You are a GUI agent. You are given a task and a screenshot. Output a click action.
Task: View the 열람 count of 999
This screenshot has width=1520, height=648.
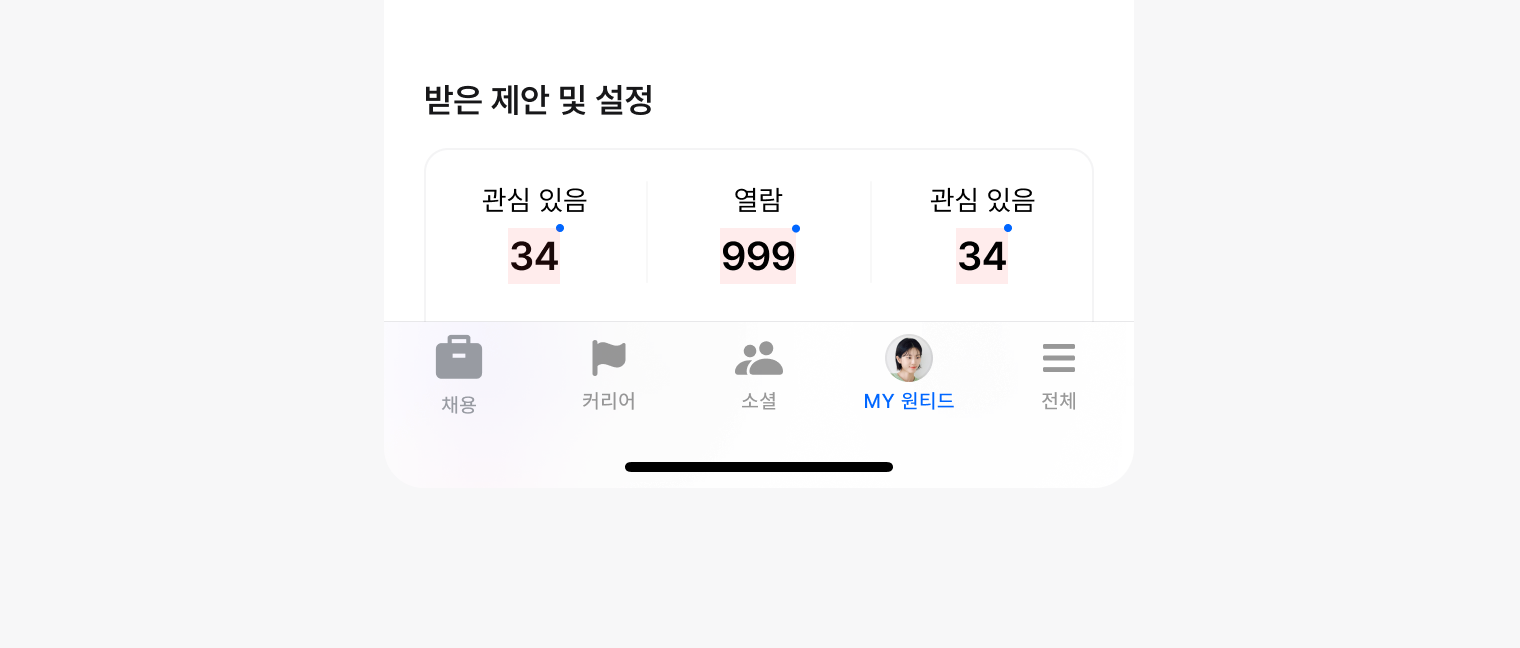click(758, 256)
